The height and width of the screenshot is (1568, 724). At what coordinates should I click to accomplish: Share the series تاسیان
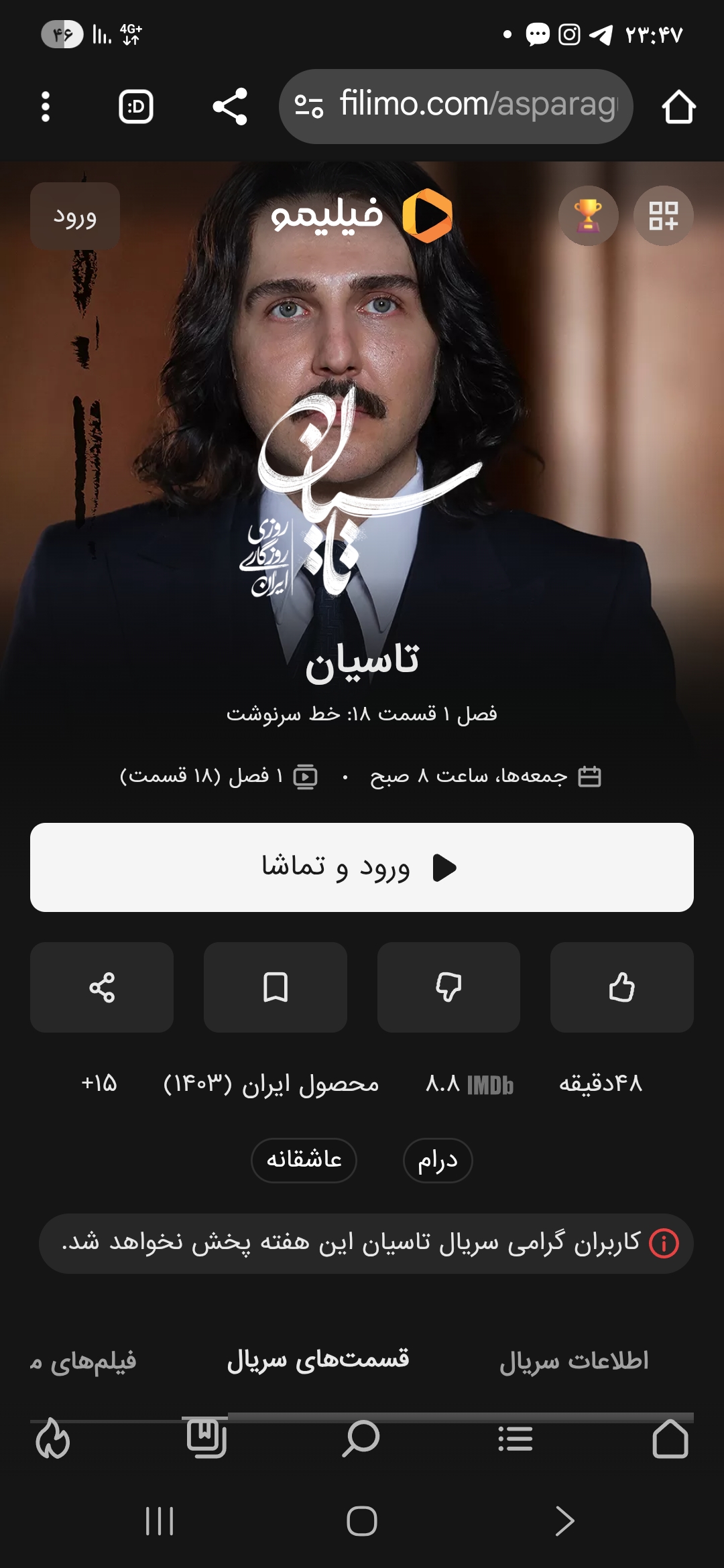click(x=102, y=987)
